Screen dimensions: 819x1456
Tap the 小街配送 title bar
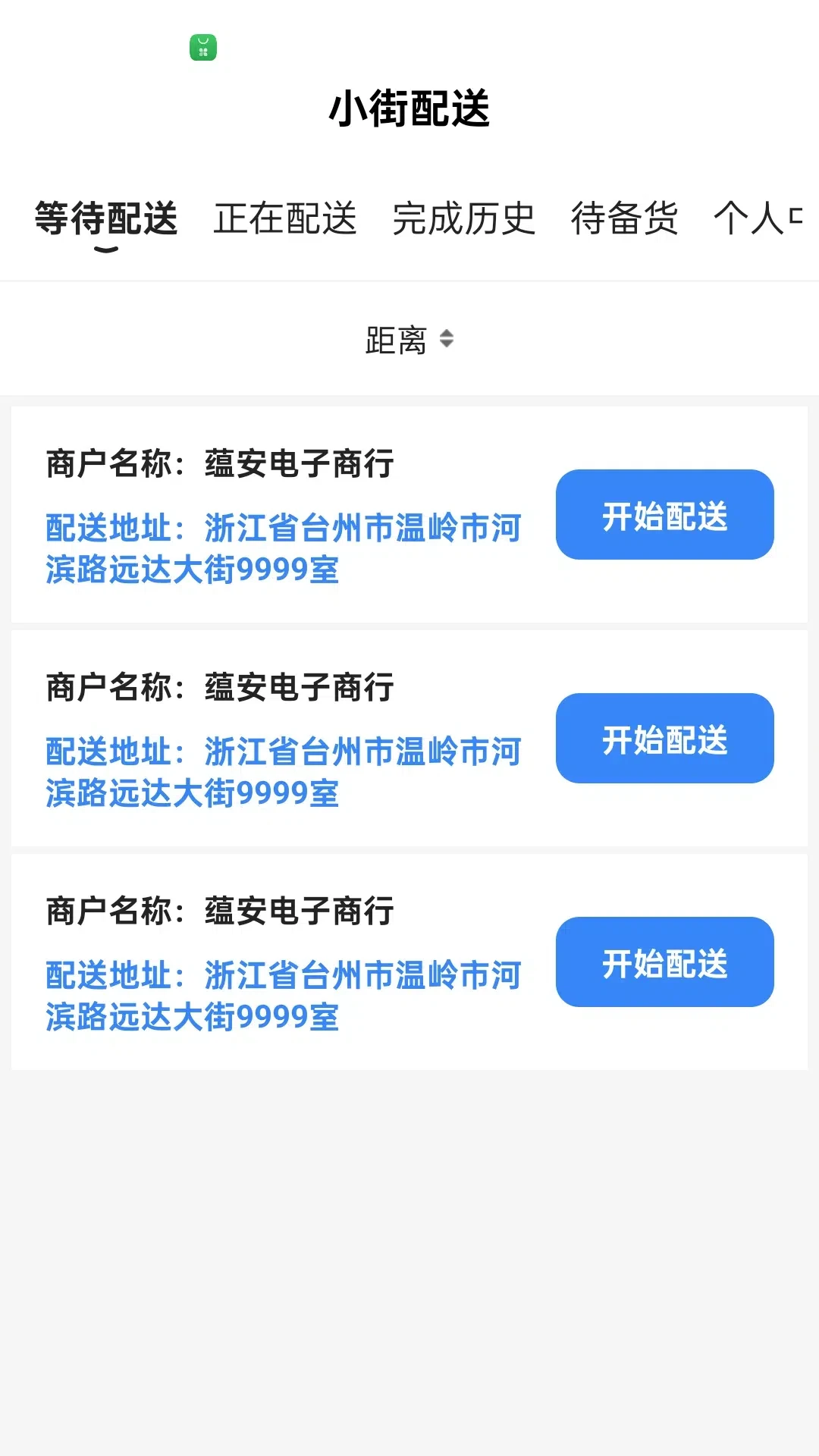[x=409, y=108]
